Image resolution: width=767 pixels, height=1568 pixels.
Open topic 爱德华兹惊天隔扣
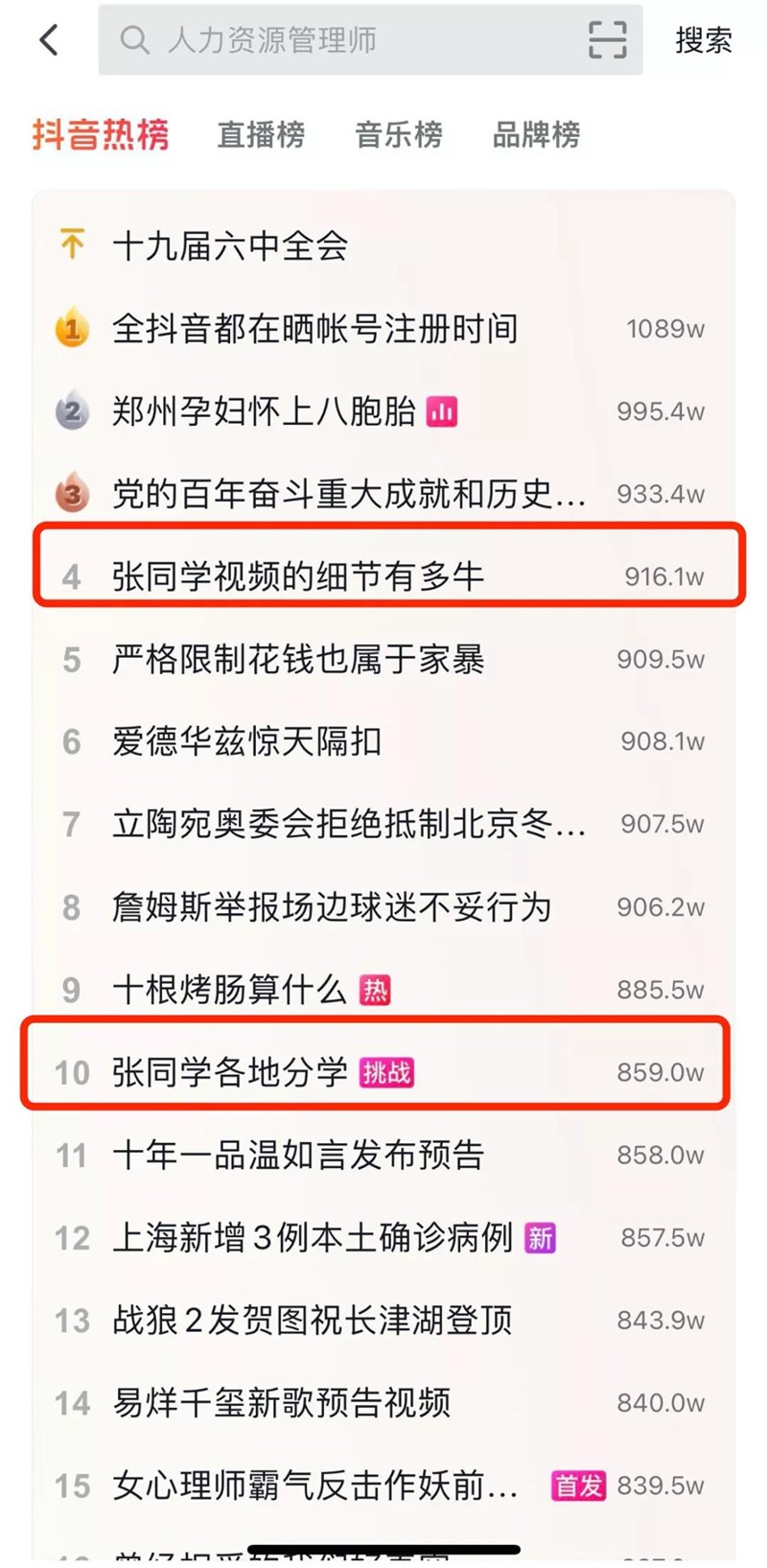247,741
